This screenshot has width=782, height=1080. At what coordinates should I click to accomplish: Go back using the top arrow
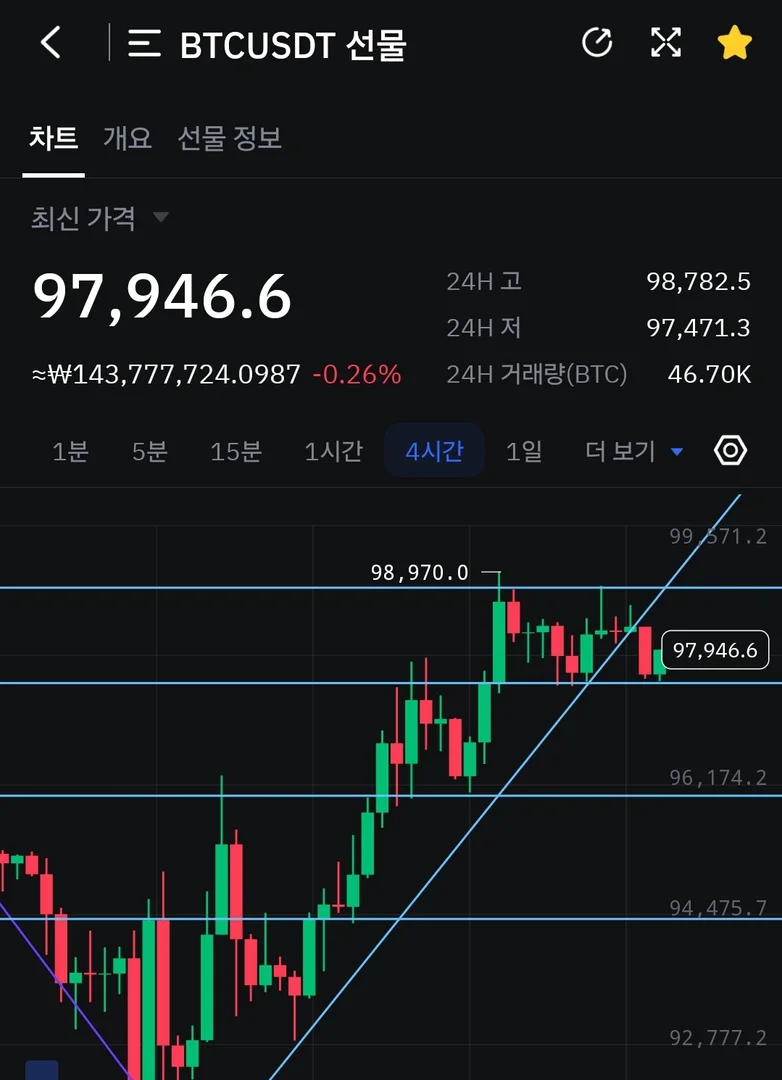(x=51, y=43)
